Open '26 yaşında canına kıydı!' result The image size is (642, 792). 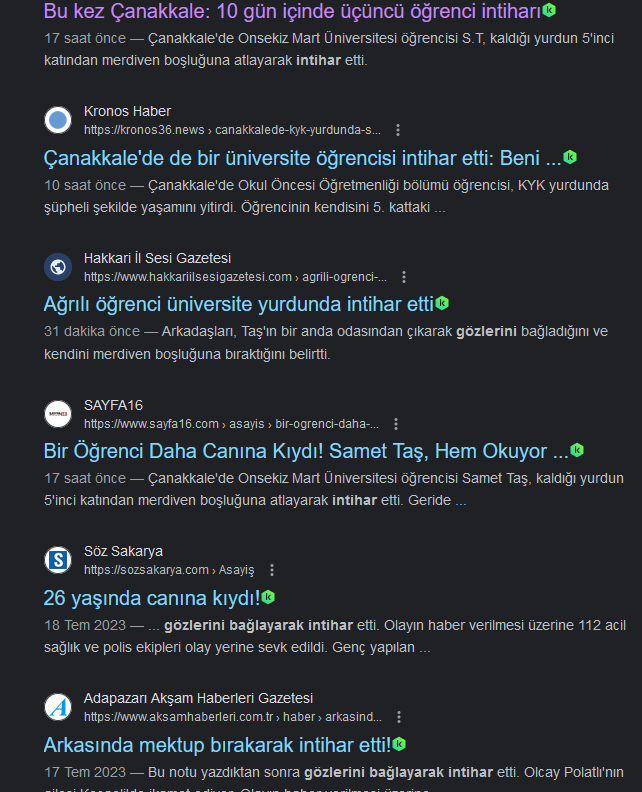[151, 598]
